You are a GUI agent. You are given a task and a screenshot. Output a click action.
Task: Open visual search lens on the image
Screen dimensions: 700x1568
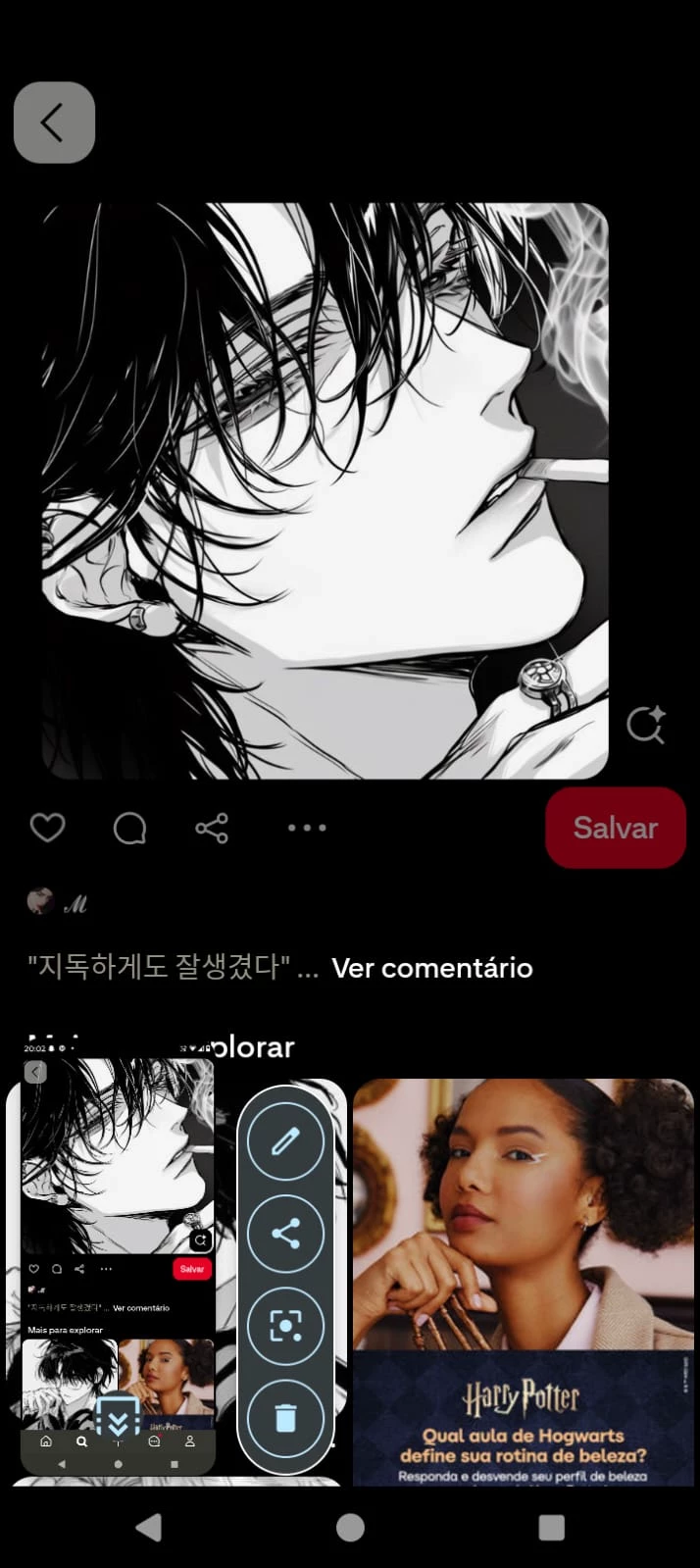point(645,725)
